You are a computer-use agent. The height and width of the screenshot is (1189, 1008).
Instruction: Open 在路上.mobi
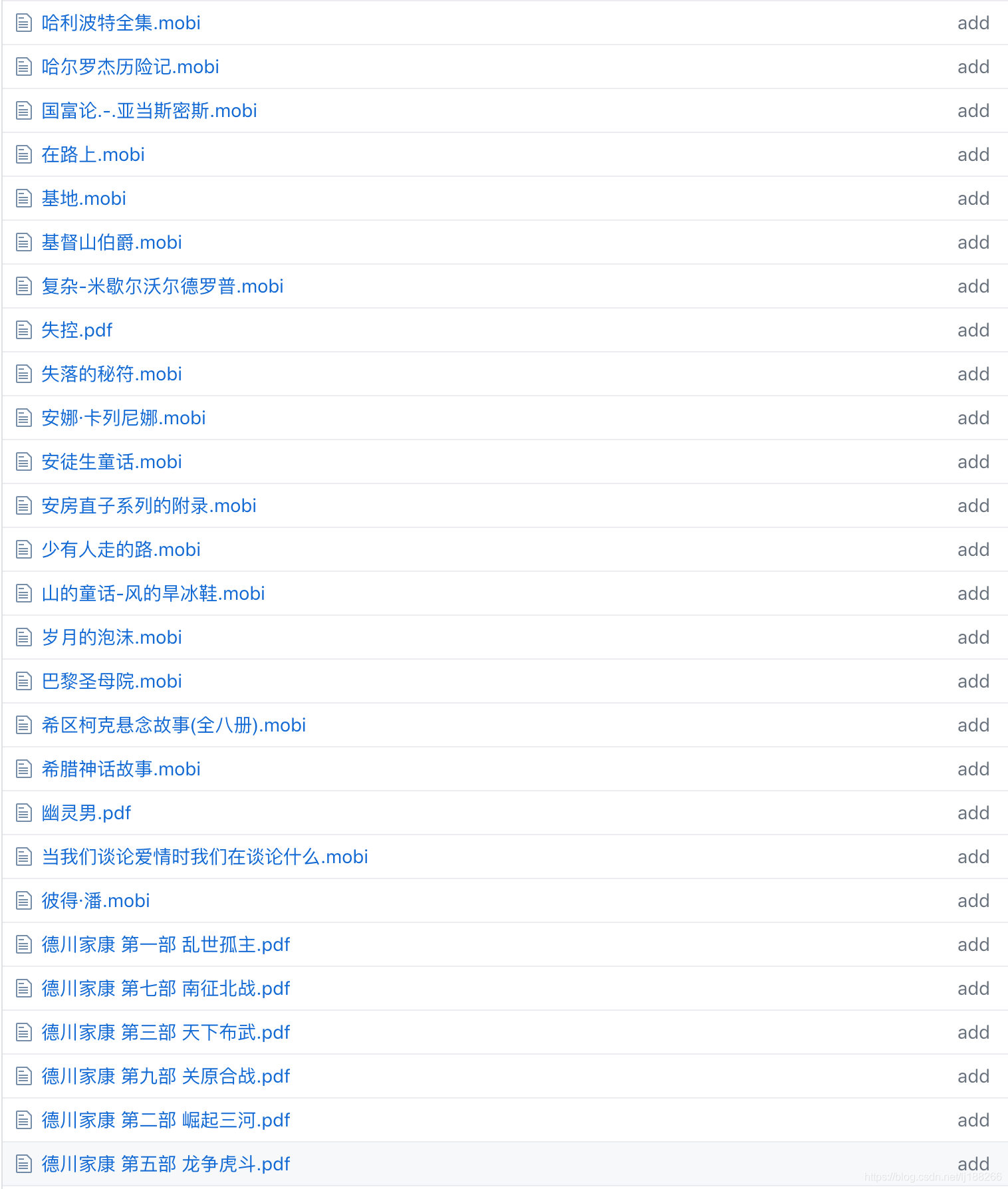coord(92,155)
